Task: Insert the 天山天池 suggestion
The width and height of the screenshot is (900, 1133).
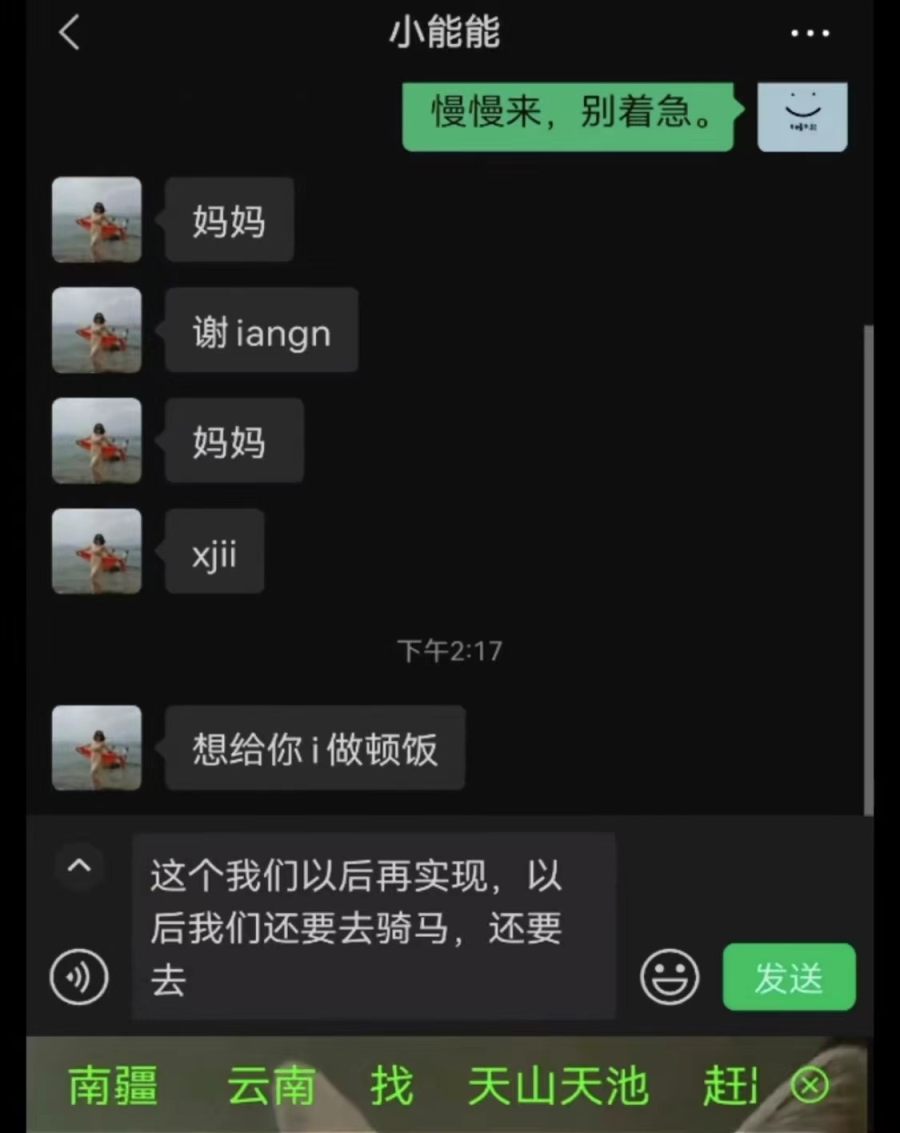Action: 558,1087
